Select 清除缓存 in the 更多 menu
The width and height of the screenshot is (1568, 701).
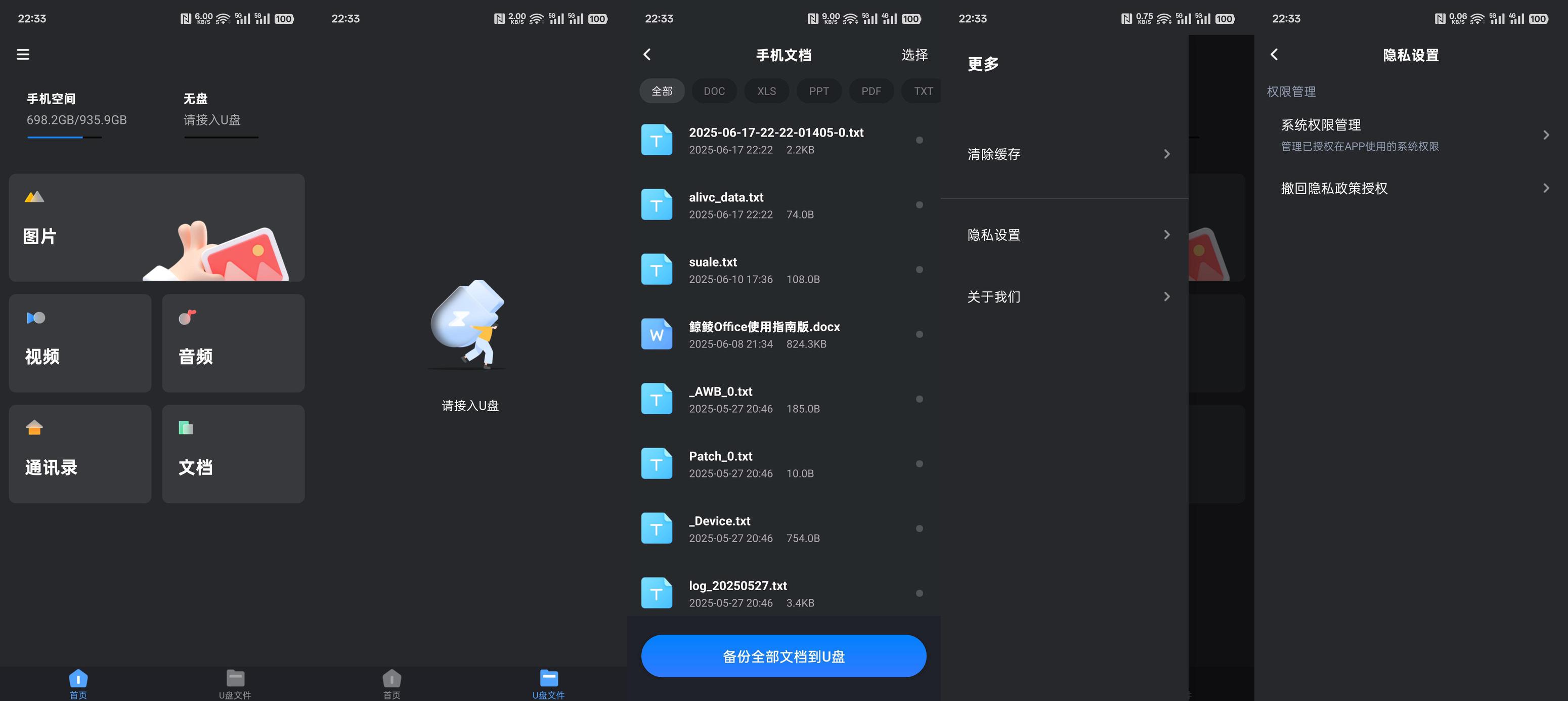(1065, 155)
